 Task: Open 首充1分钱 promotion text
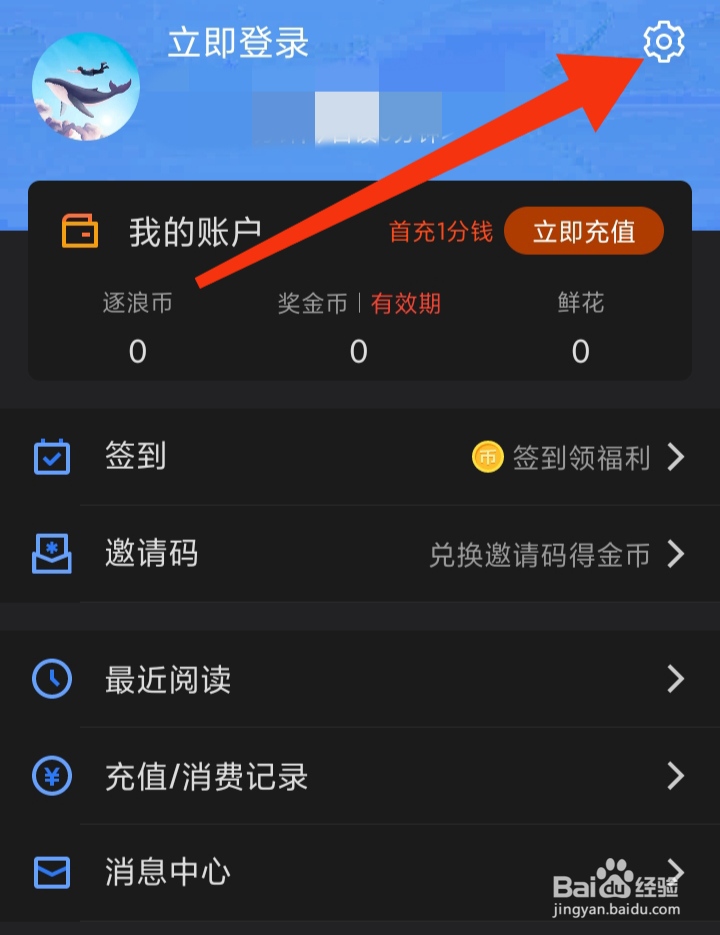pos(441,231)
